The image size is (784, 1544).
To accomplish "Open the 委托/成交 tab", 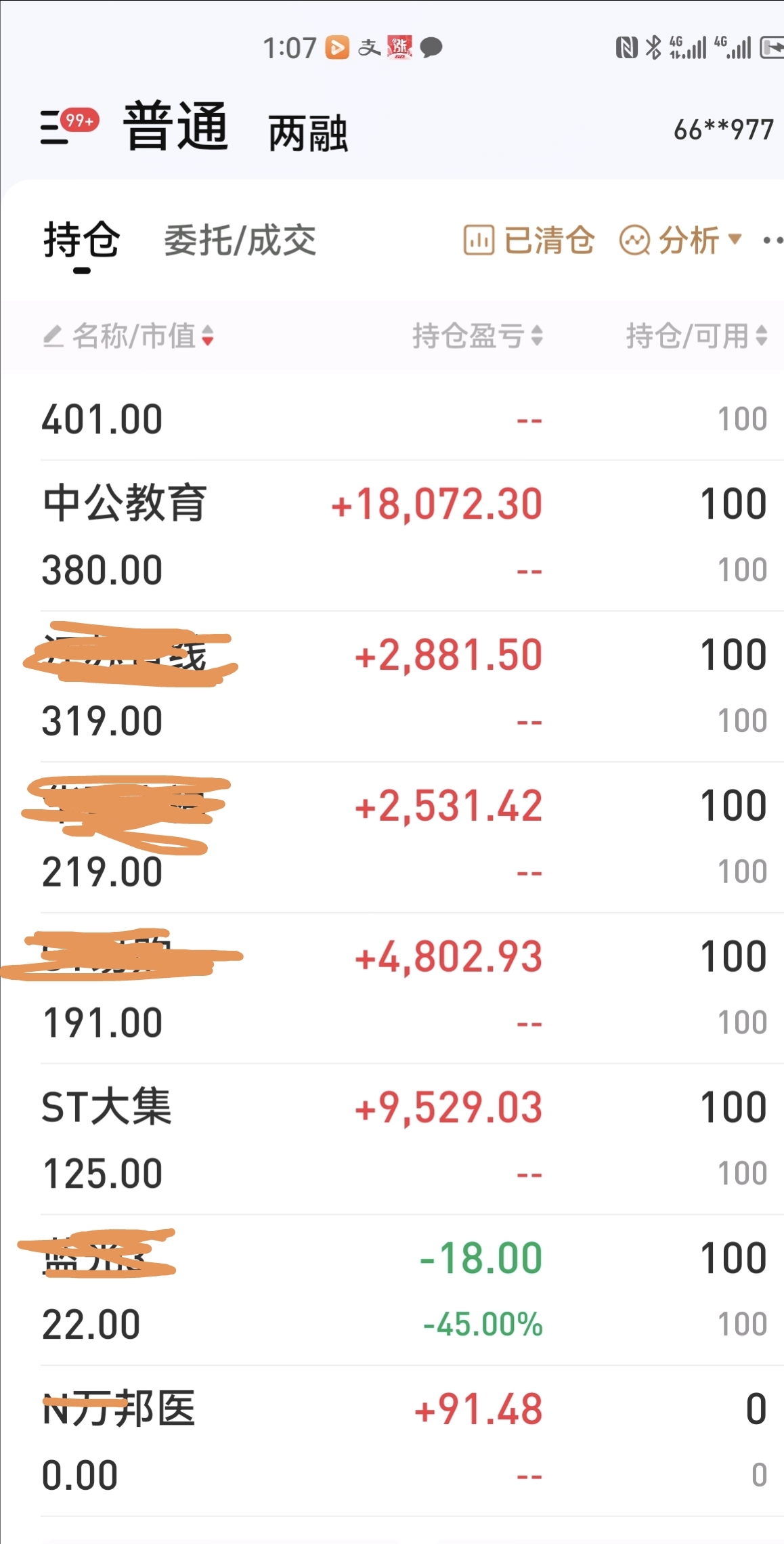I will tap(240, 241).
